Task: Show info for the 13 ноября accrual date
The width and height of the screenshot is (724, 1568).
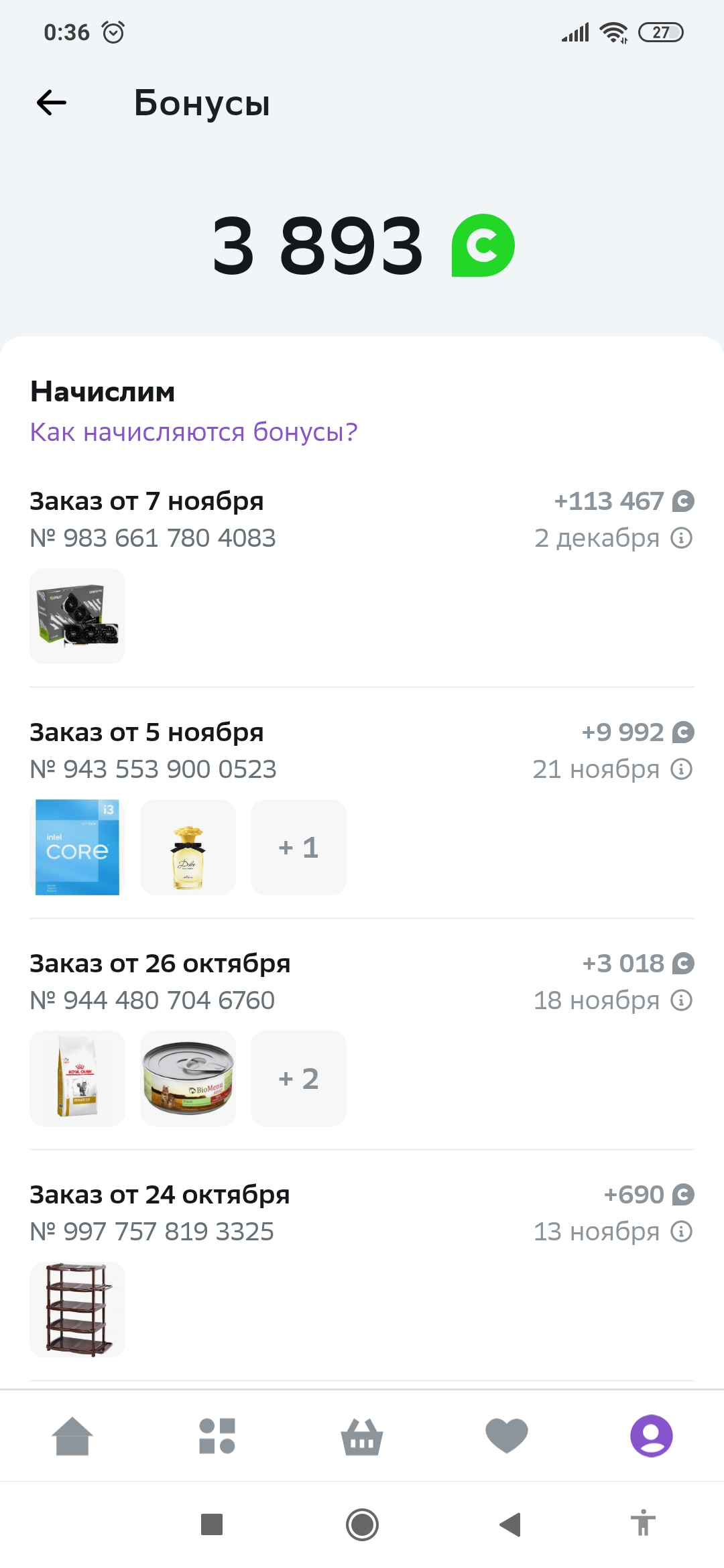Action: click(x=681, y=1232)
